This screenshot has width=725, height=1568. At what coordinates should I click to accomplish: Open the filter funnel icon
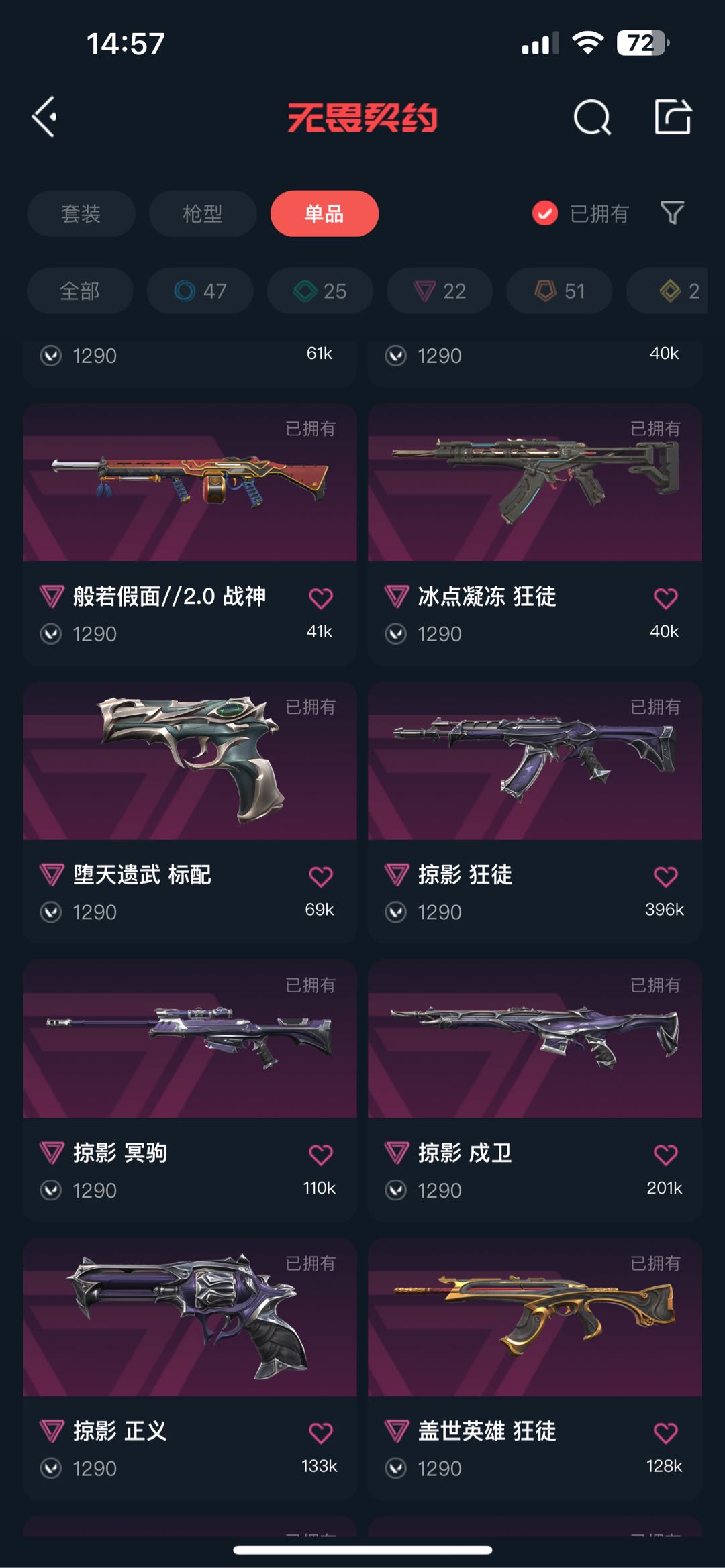(672, 213)
